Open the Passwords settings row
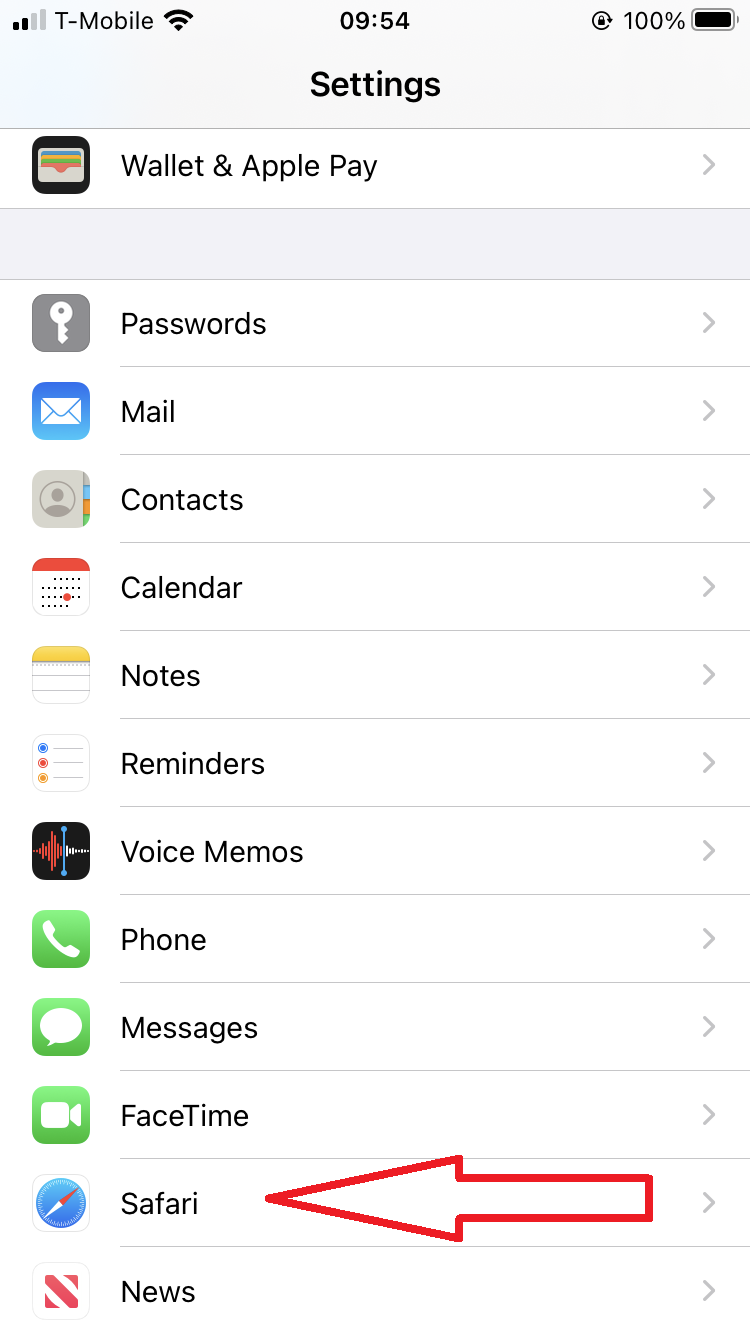This screenshot has width=750, height=1334. (194, 324)
